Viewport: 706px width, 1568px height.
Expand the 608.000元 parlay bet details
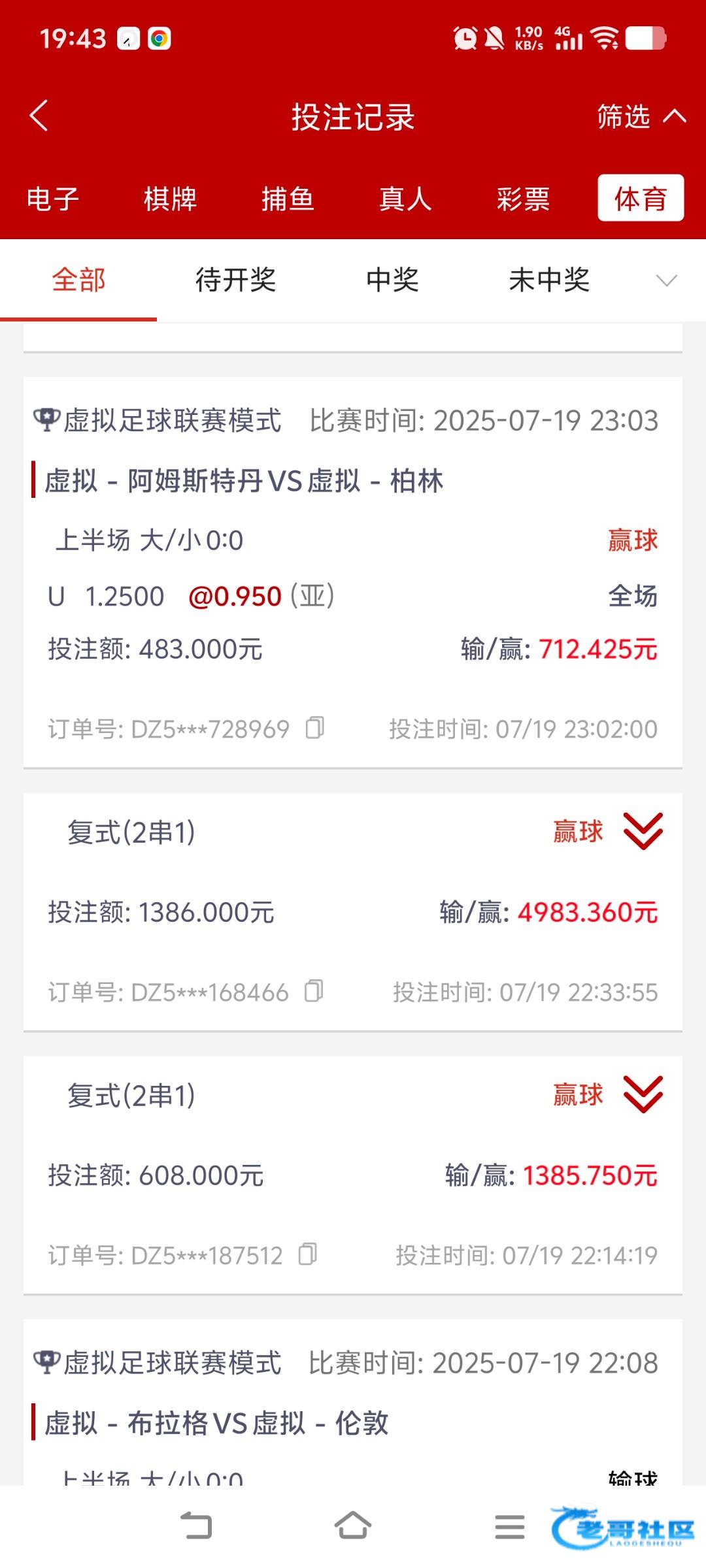[x=643, y=1094]
